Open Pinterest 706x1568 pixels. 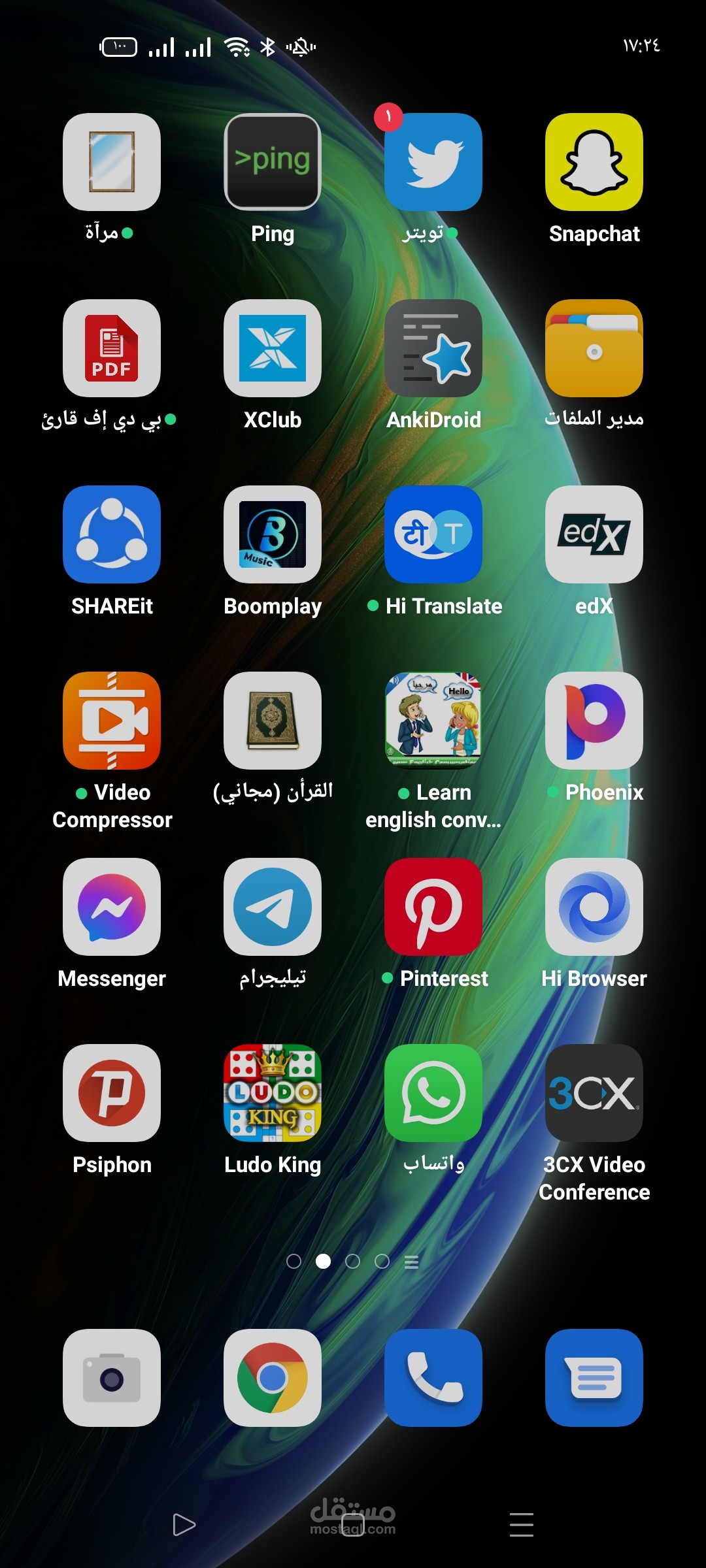[433, 907]
